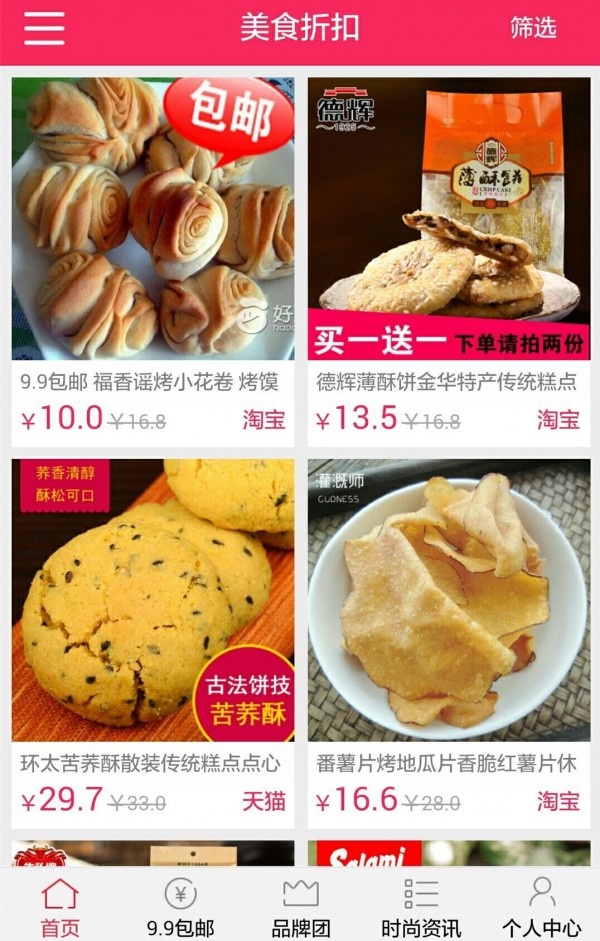Image resolution: width=600 pixels, height=941 pixels.
Task: Tap the 筛选 filter button
Action: tap(532, 28)
